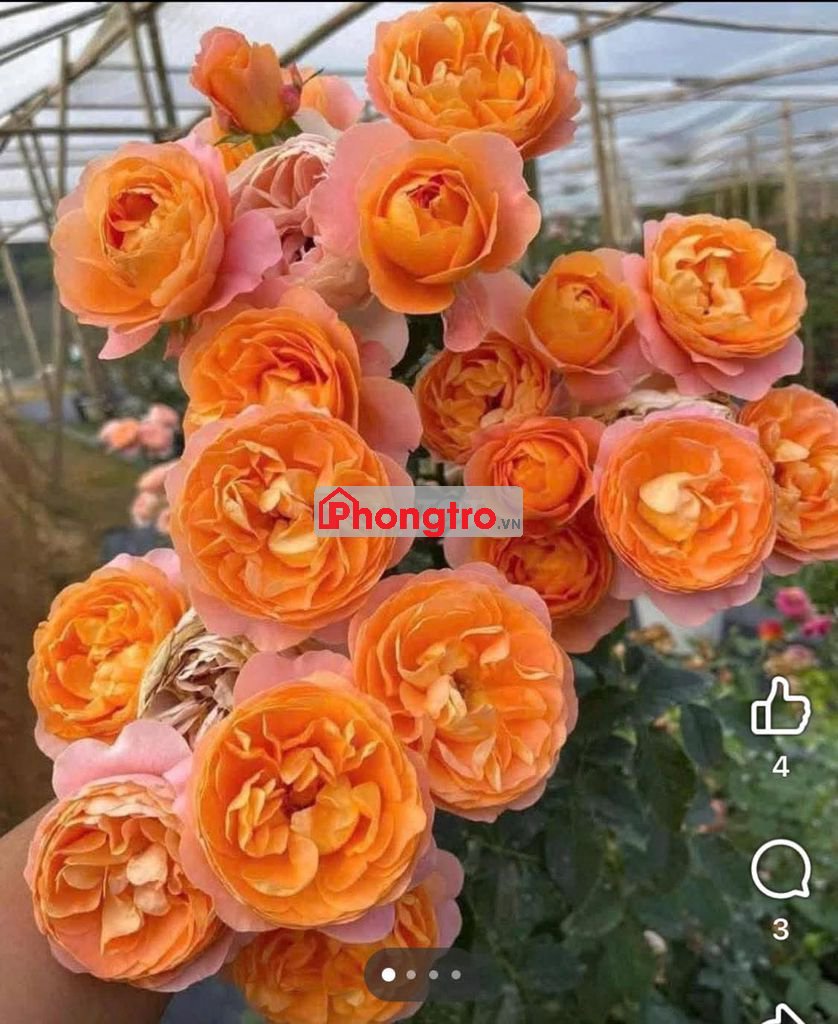Open the comments on this post

(780, 869)
